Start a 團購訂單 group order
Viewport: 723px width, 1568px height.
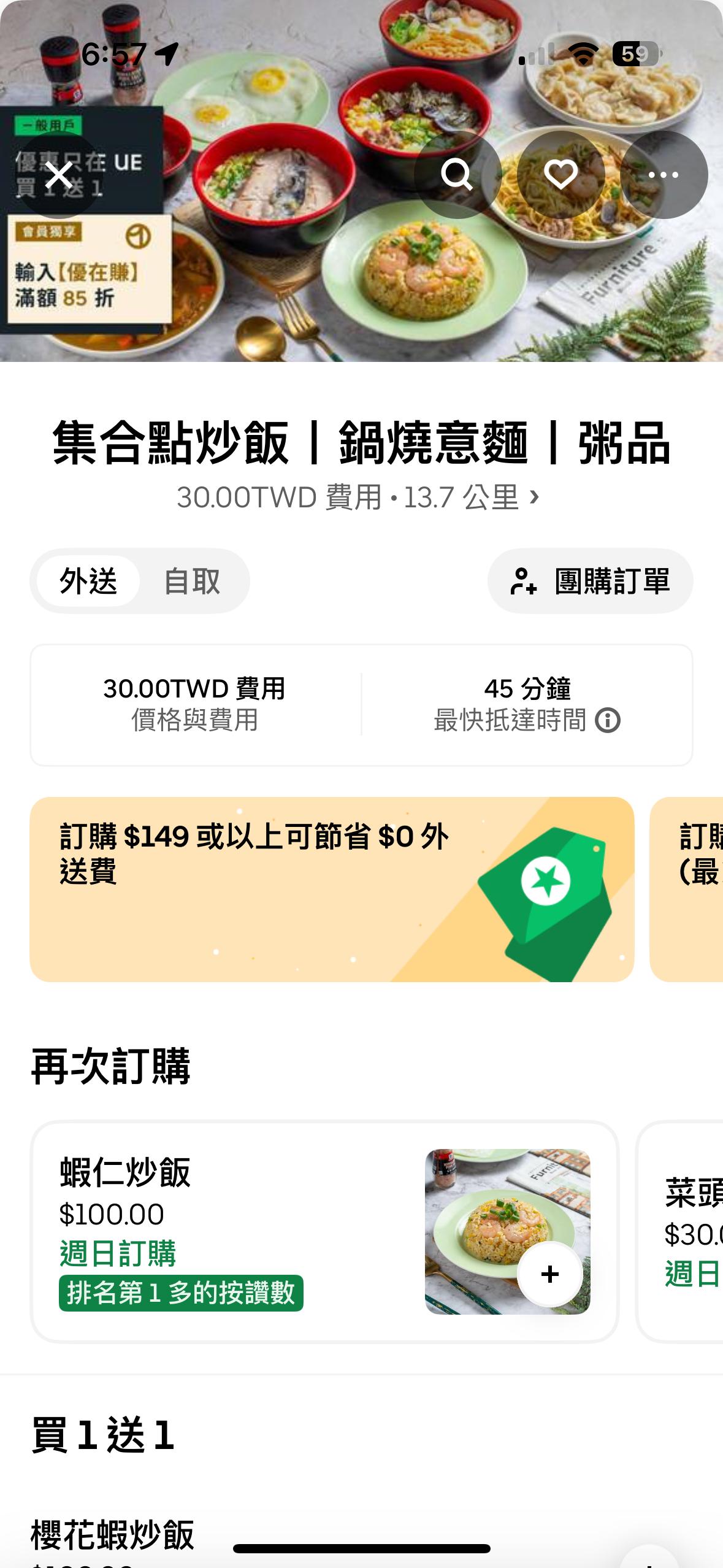click(590, 580)
